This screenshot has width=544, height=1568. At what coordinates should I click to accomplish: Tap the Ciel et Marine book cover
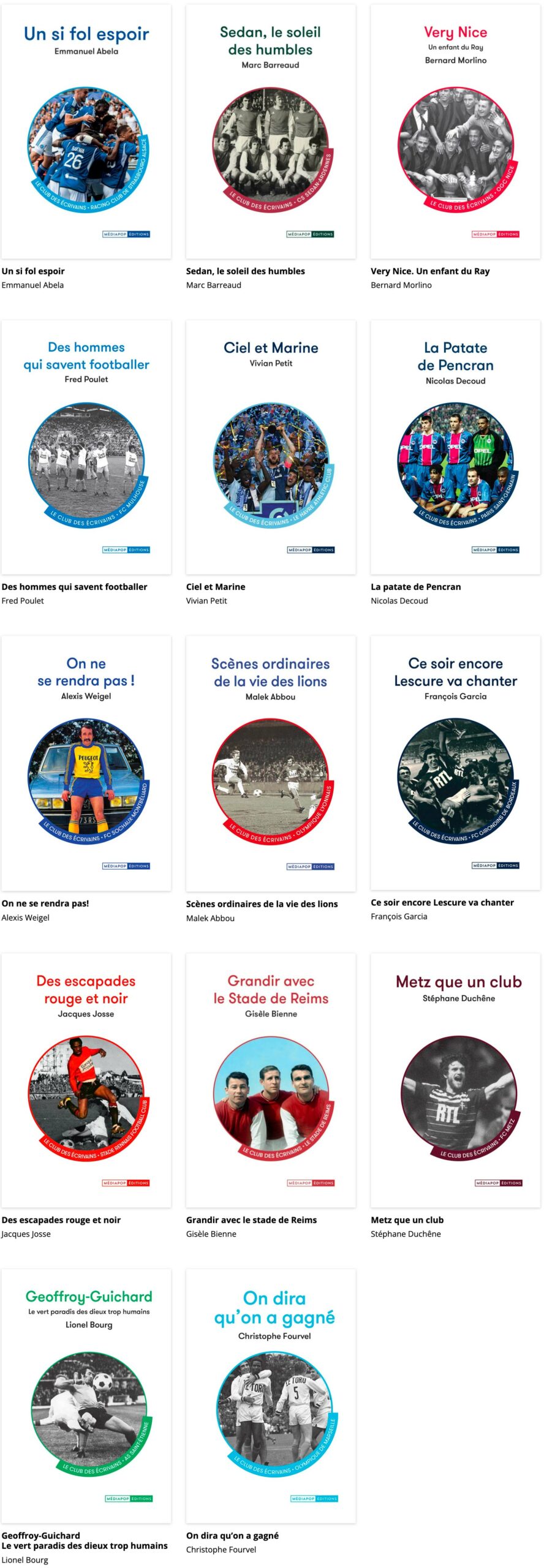271,447
